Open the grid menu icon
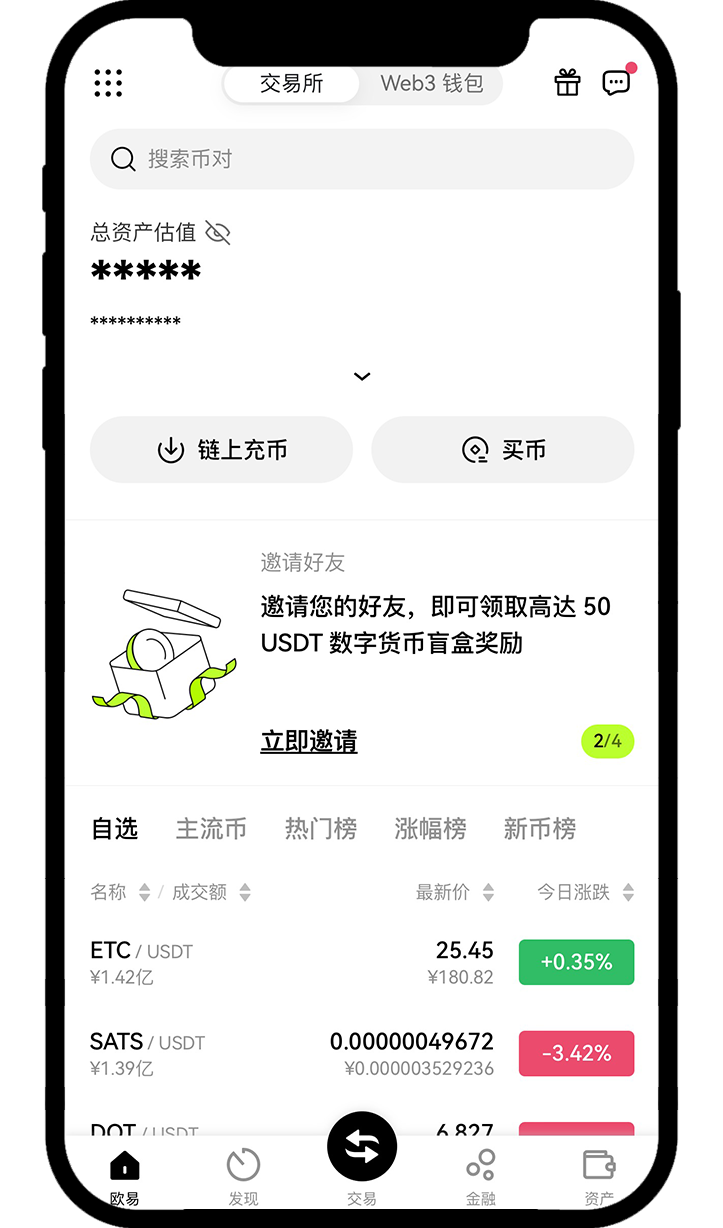Image resolution: width=723 pixels, height=1228 pixels. point(108,83)
